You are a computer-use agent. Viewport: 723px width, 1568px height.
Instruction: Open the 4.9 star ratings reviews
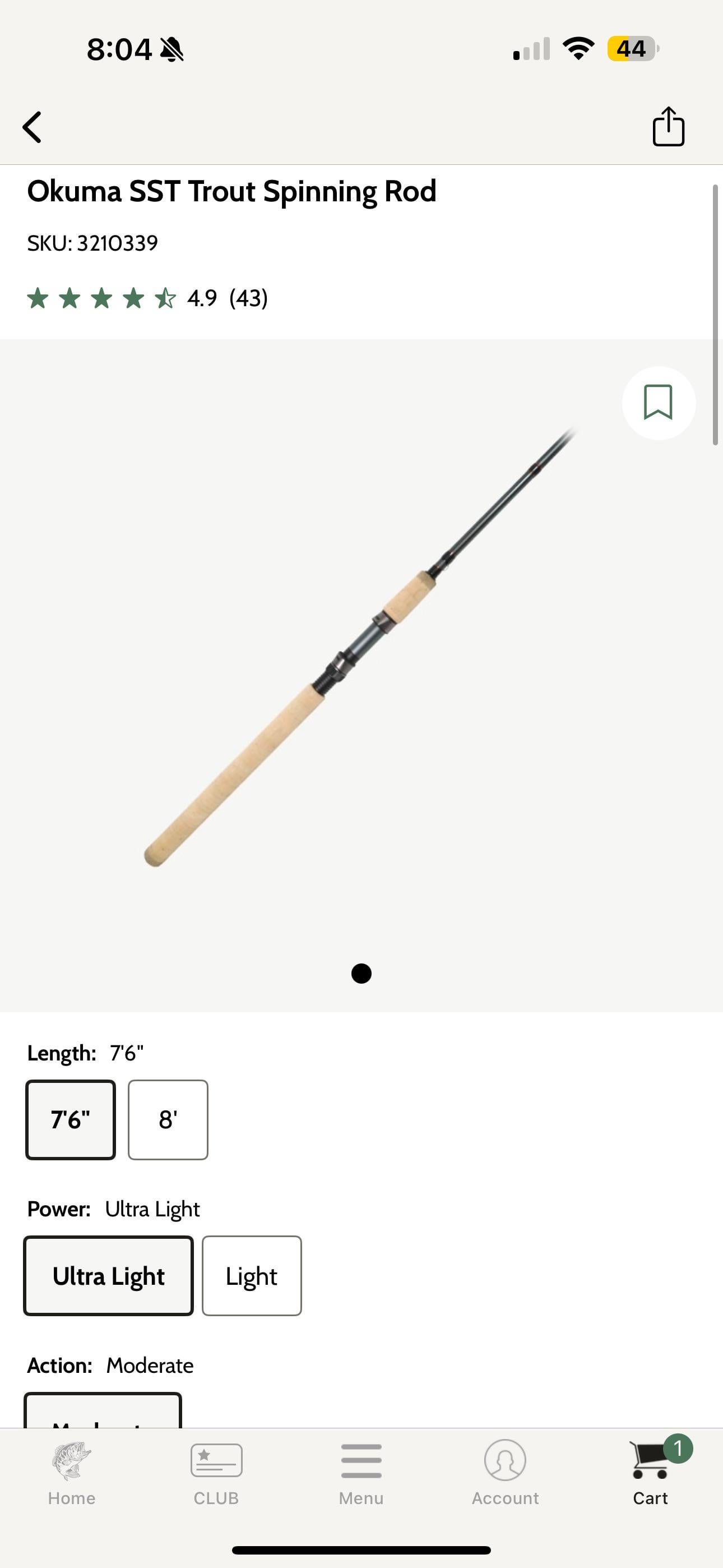pos(147,298)
